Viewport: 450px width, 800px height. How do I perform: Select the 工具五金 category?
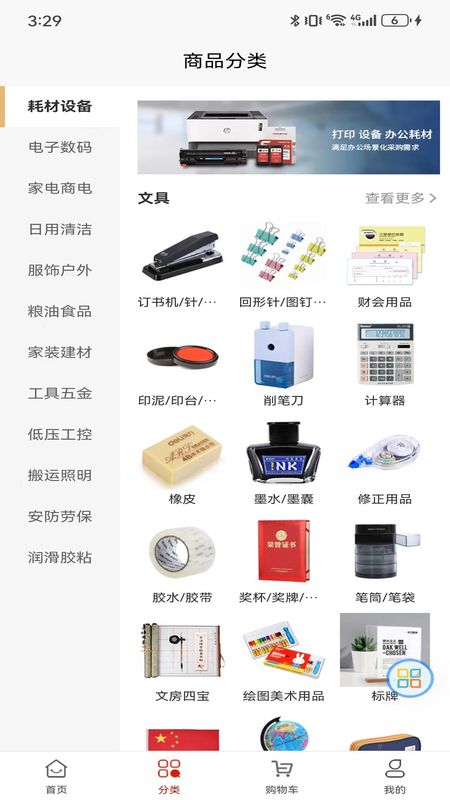click(60, 393)
